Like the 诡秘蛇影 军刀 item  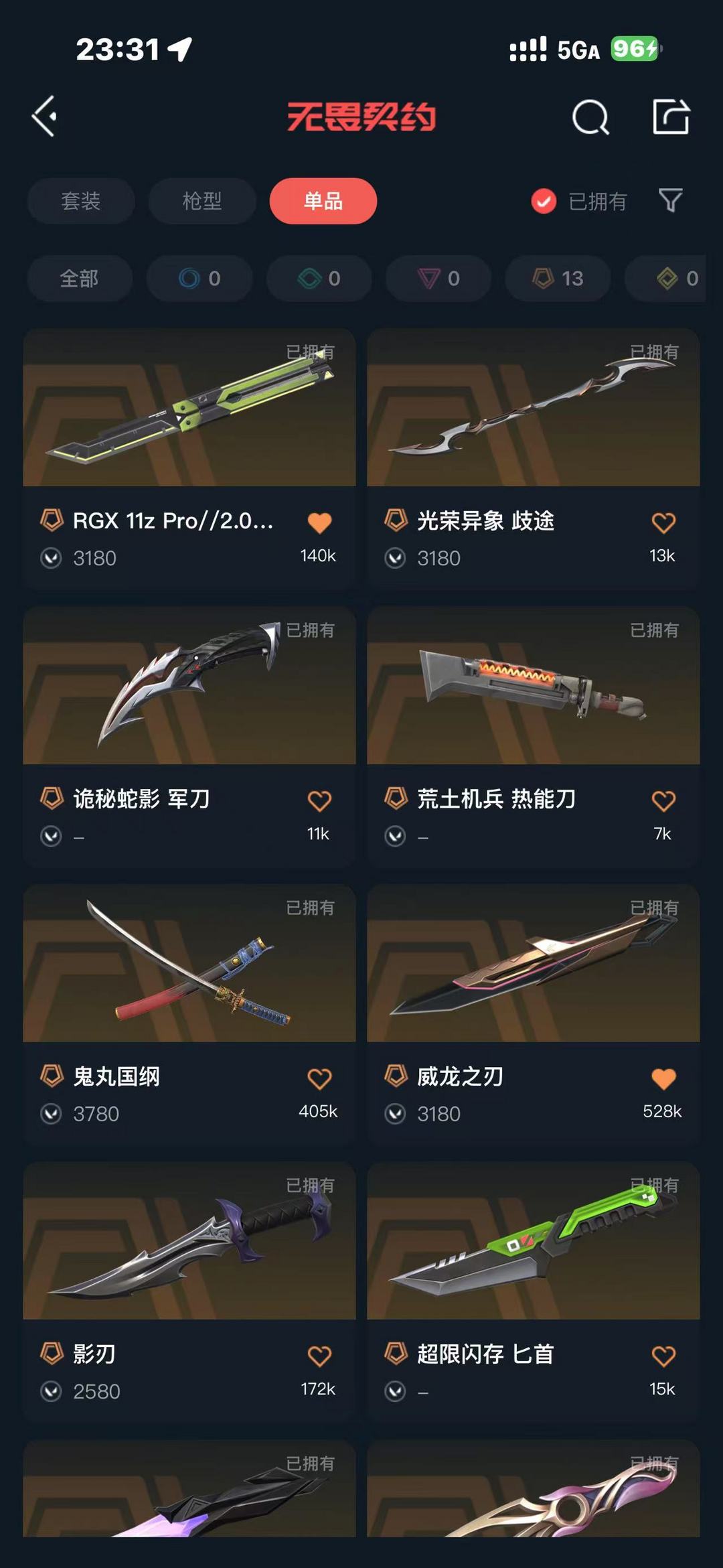coord(319,800)
